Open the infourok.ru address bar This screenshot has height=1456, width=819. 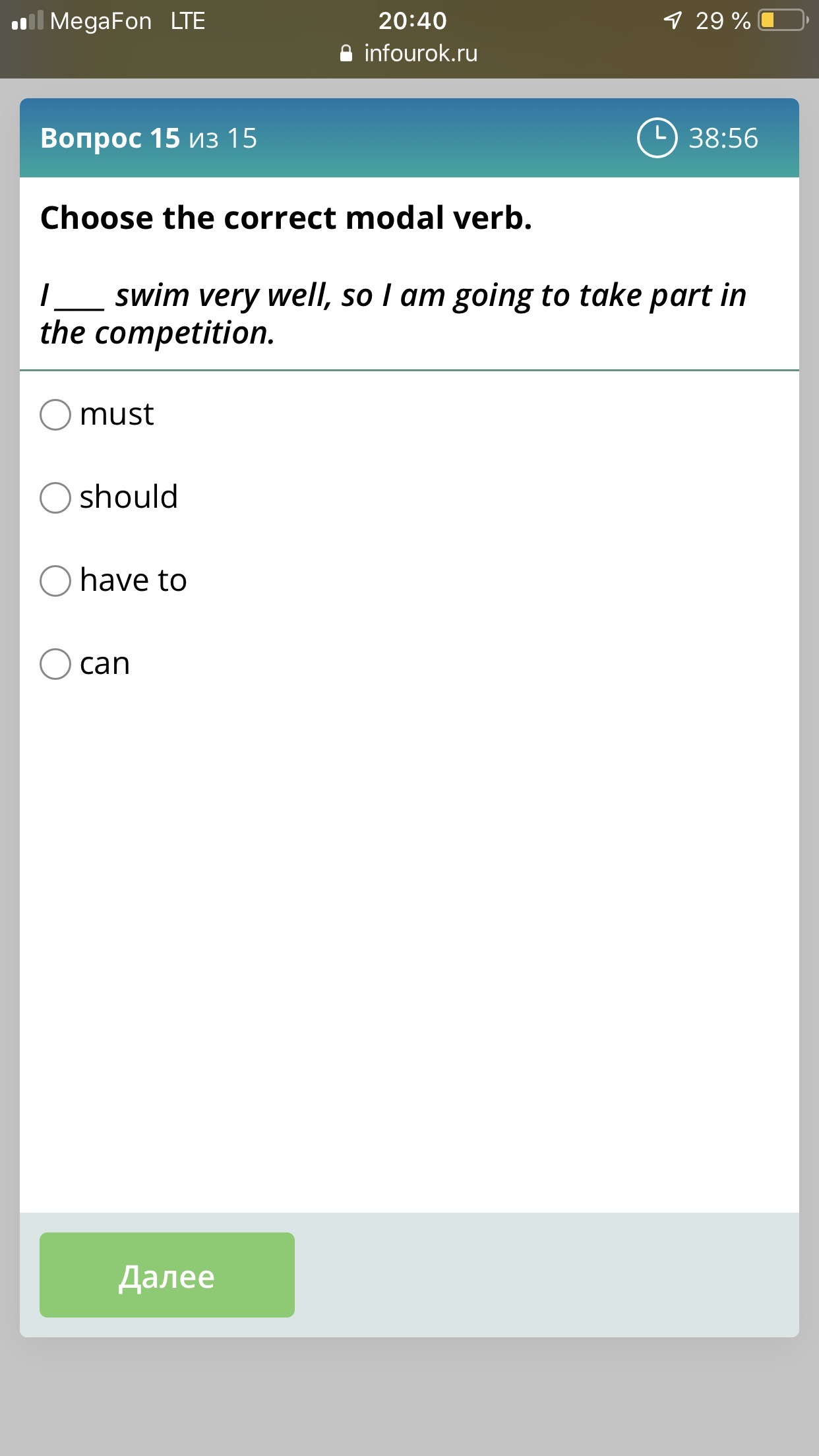[409, 53]
